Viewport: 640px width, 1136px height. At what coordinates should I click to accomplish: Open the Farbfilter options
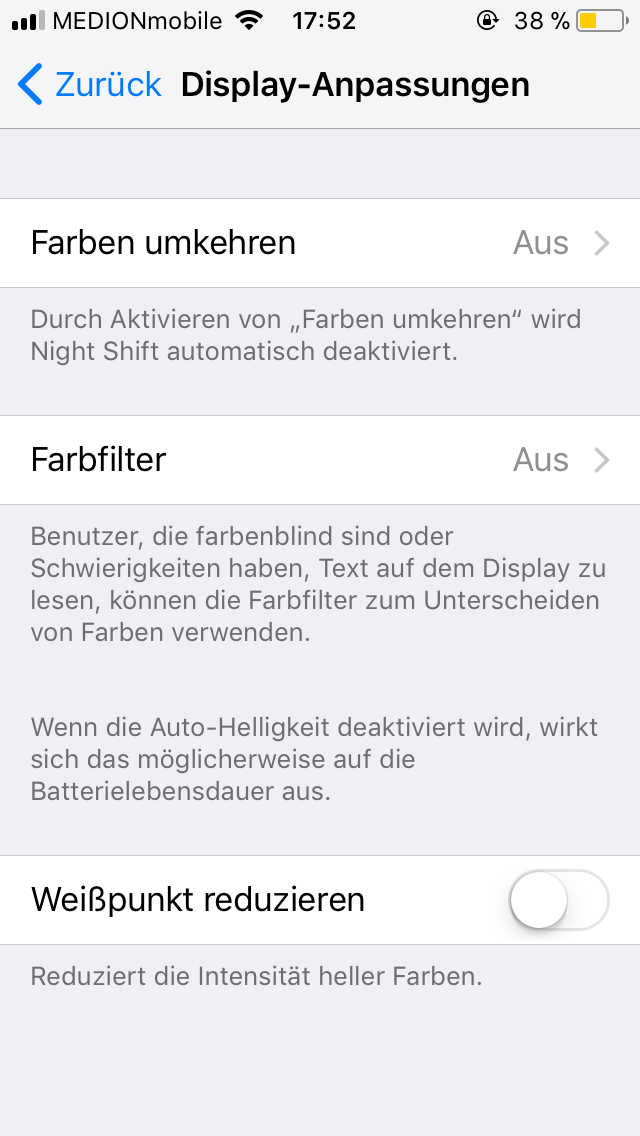tap(320, 460)
